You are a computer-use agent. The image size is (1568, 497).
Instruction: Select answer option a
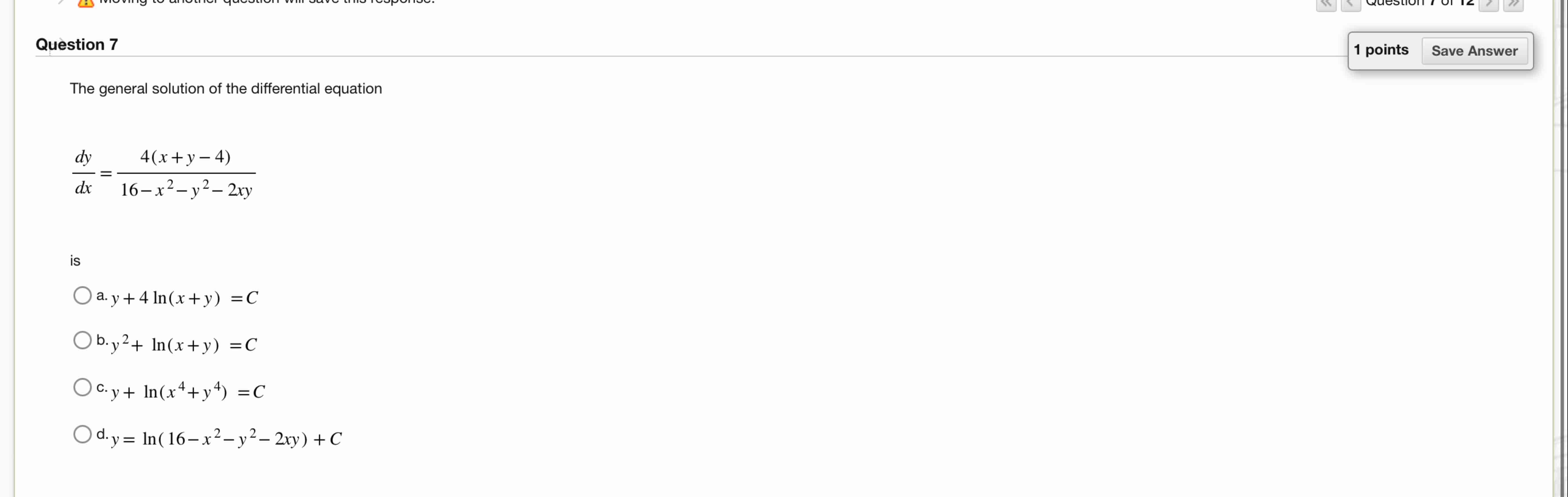click(82, 296)
